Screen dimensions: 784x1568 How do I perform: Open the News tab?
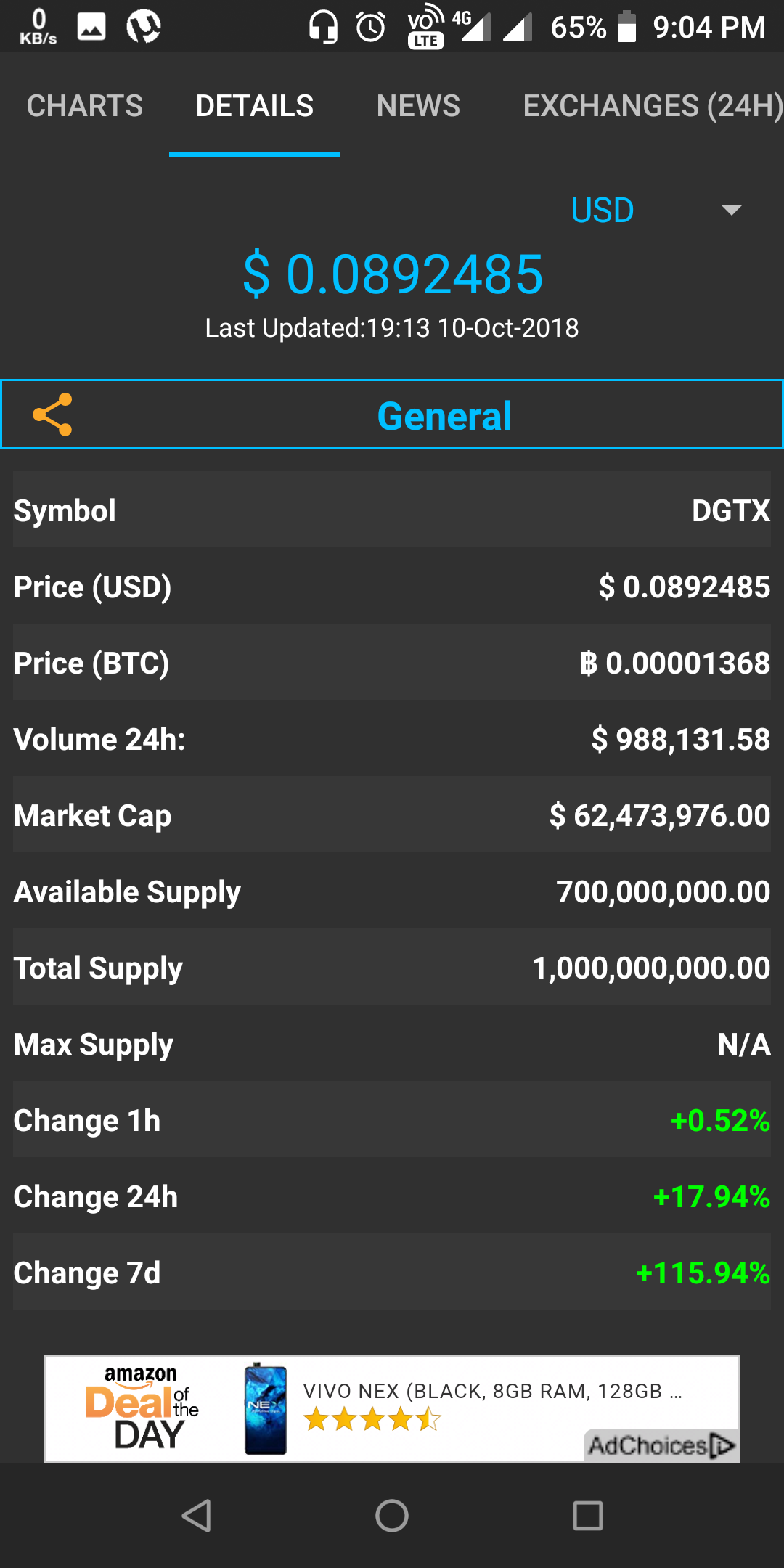coord(418,106)
